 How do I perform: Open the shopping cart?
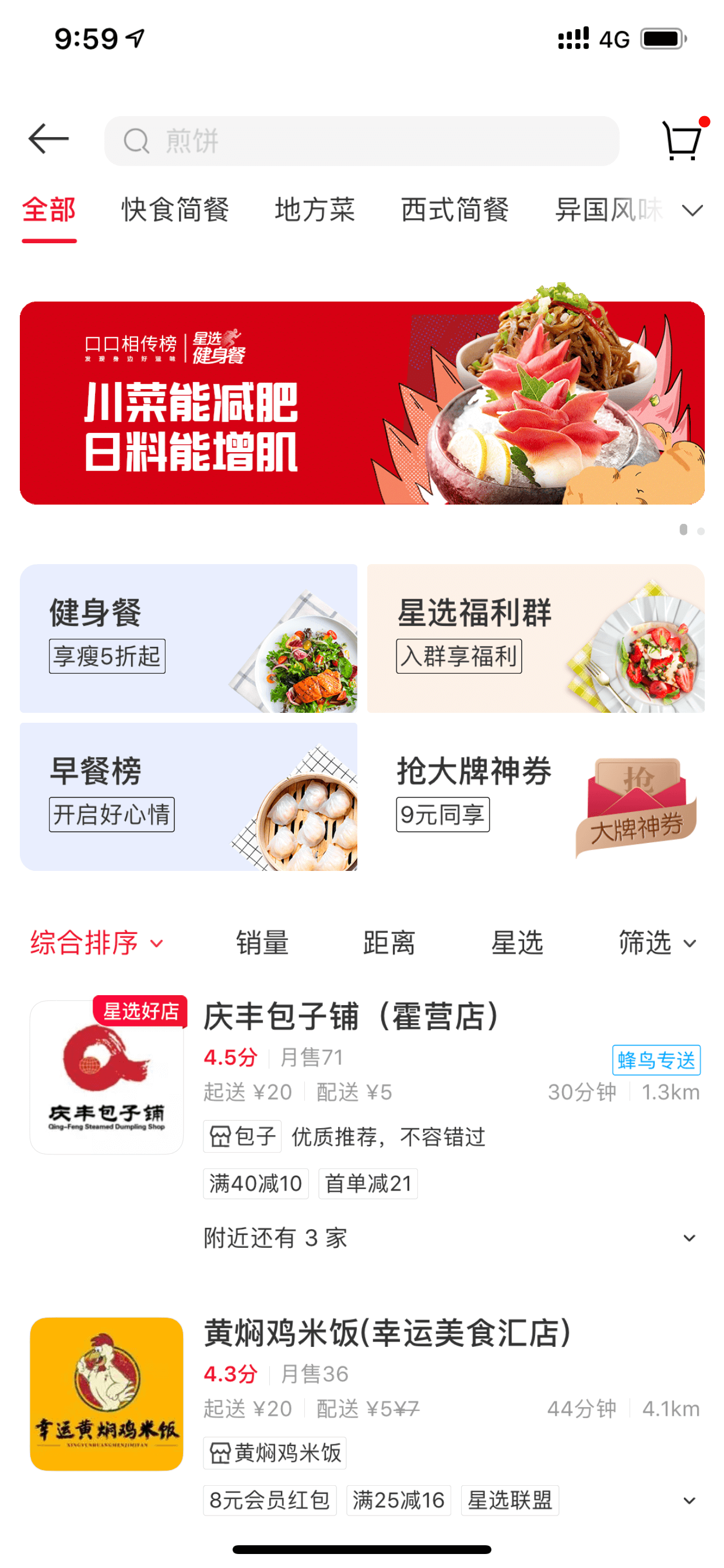(x=683, y=140)
